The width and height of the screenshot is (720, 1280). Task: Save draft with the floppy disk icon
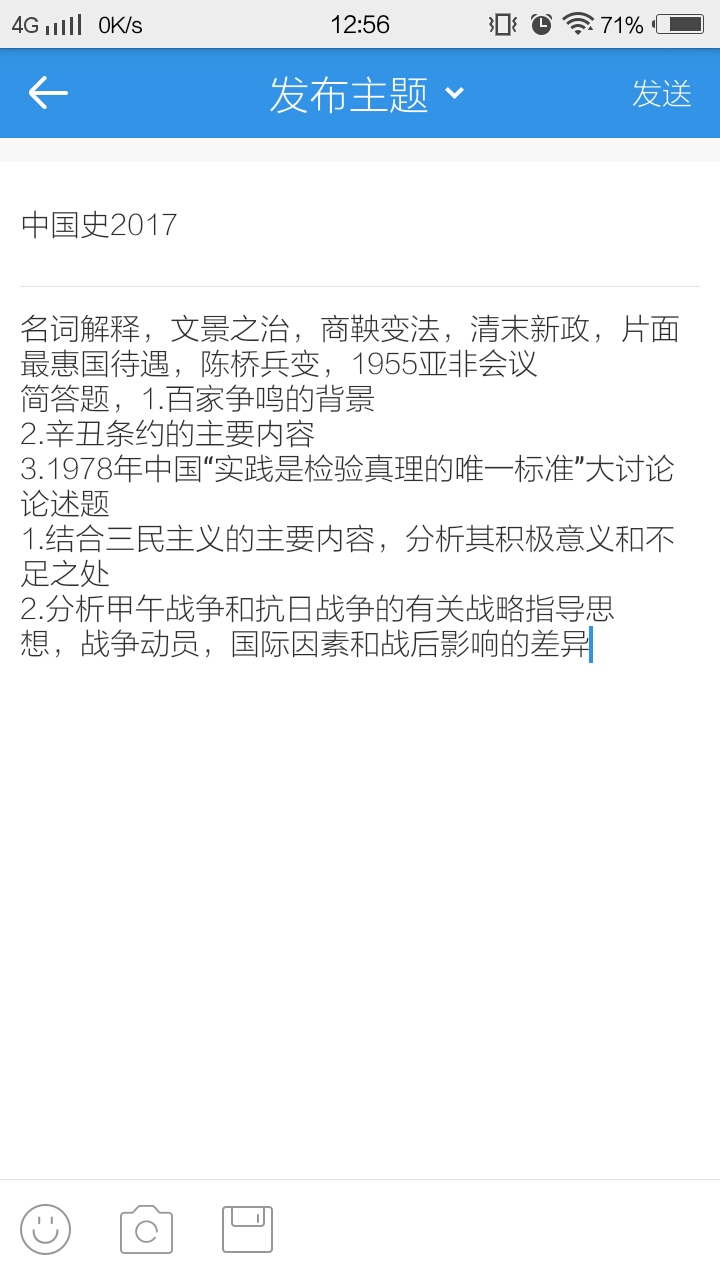(x=247, y=1229)
